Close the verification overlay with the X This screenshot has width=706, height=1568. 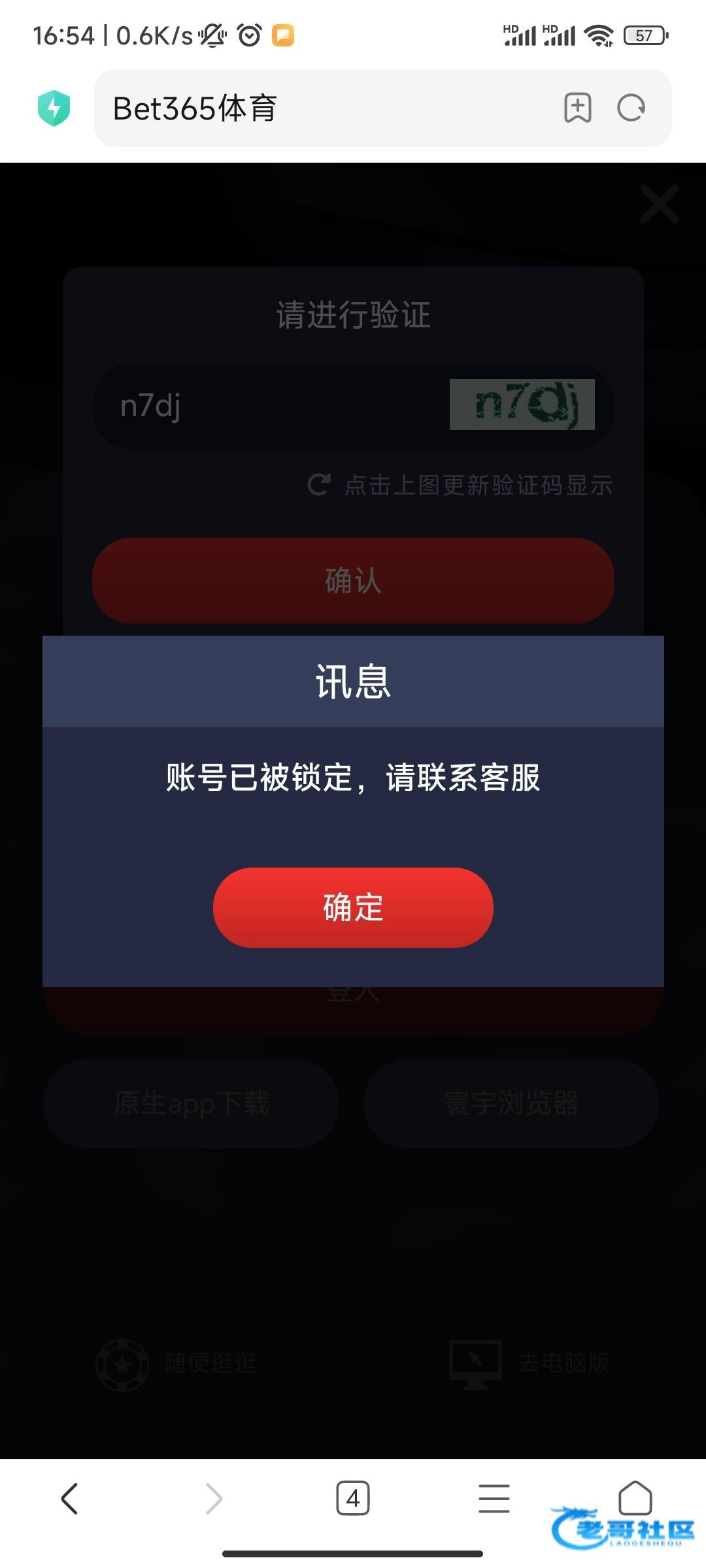pos(660,204)
